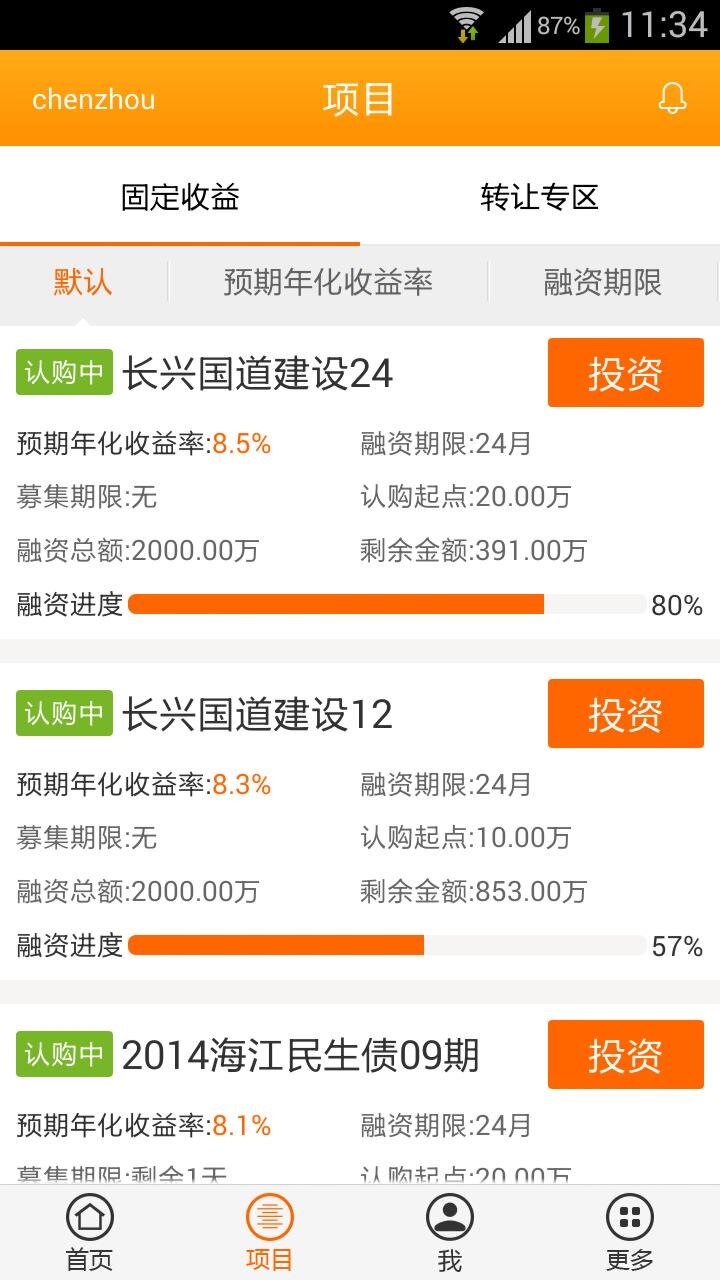Switch to the 固定收益 tab
This screenshot has height=1280, width=720.
point(180,197)
